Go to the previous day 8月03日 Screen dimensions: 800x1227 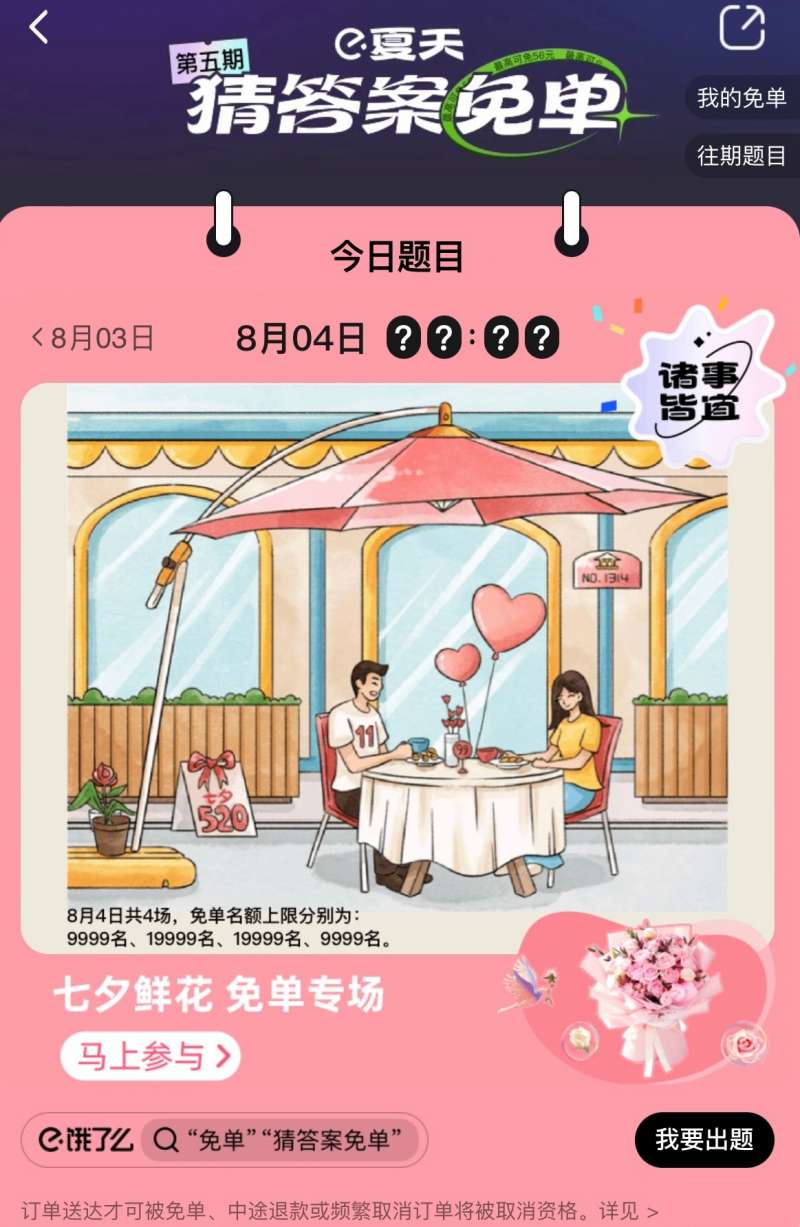(93, 338)
